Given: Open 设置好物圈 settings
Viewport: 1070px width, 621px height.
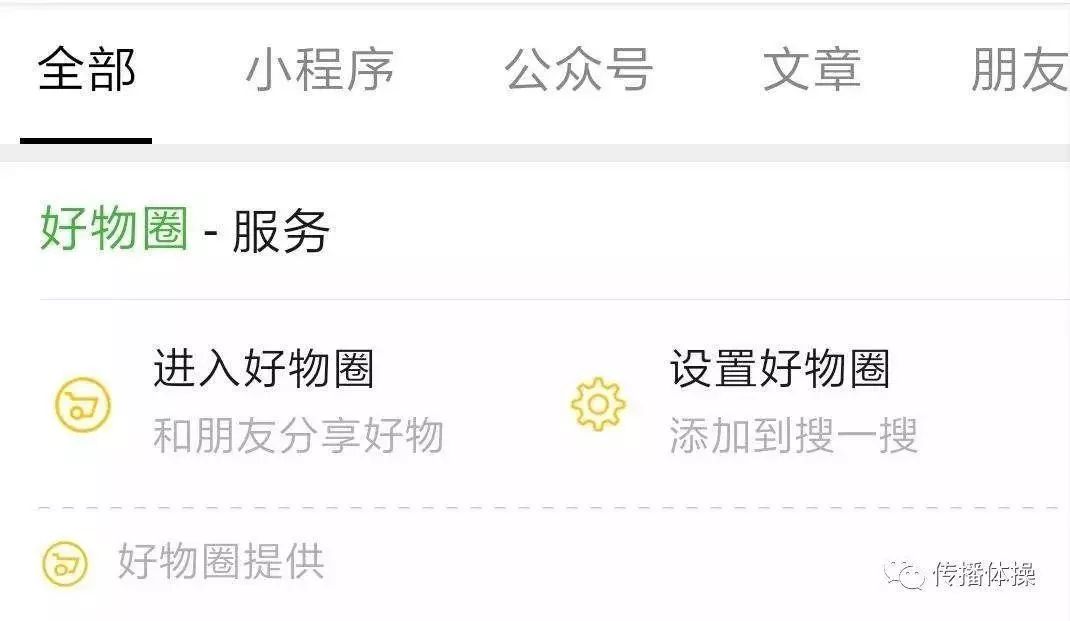Looking at the screenshot, I should (x=744, y=403).
